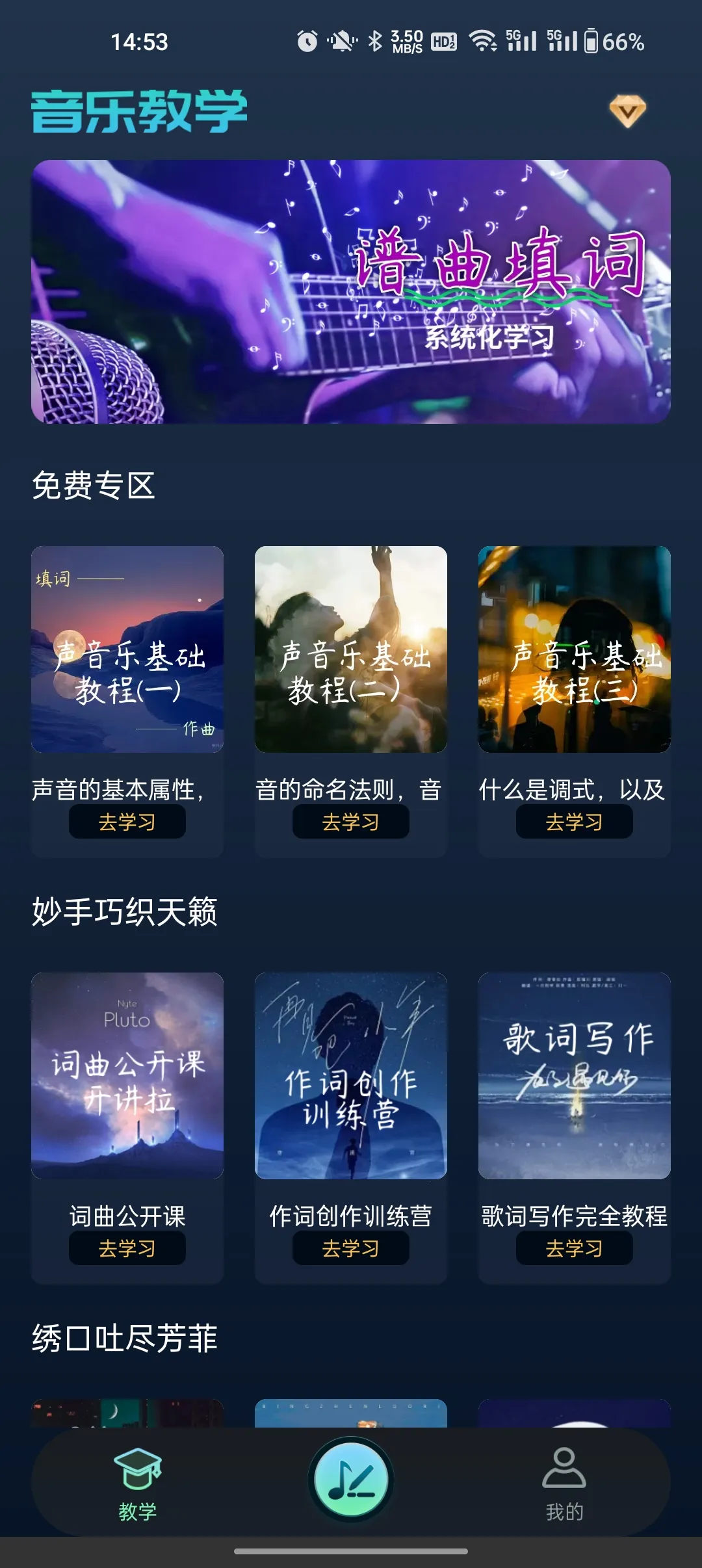This screenshot has width=702, height=1568.
Task: Open the 作词创作训练营 cover image
Action: (x=351, y=1075)
